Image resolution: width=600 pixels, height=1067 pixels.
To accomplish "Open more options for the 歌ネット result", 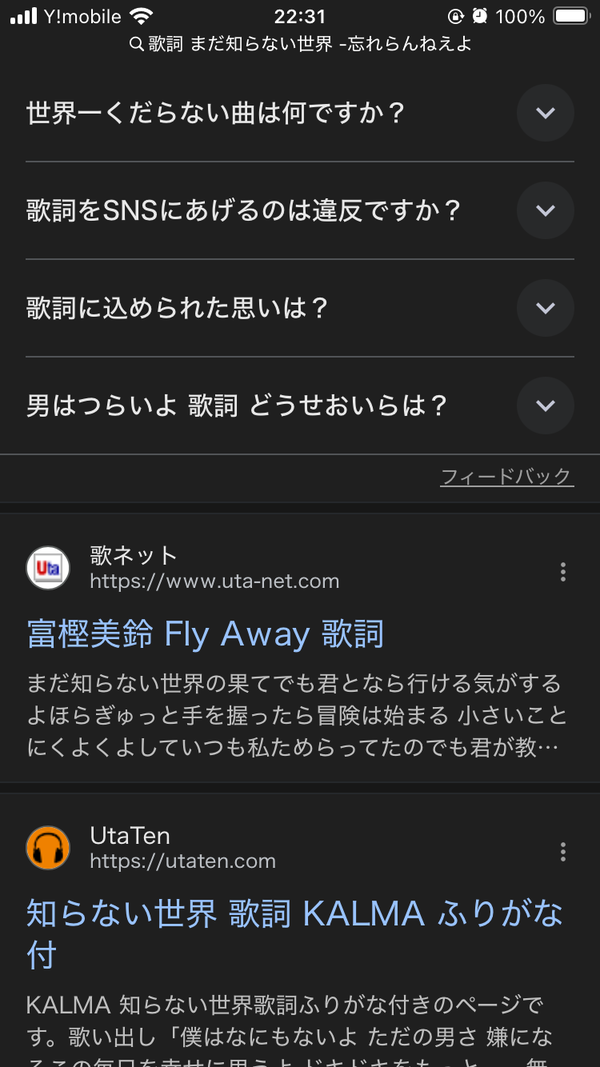I will click(563, 572).
